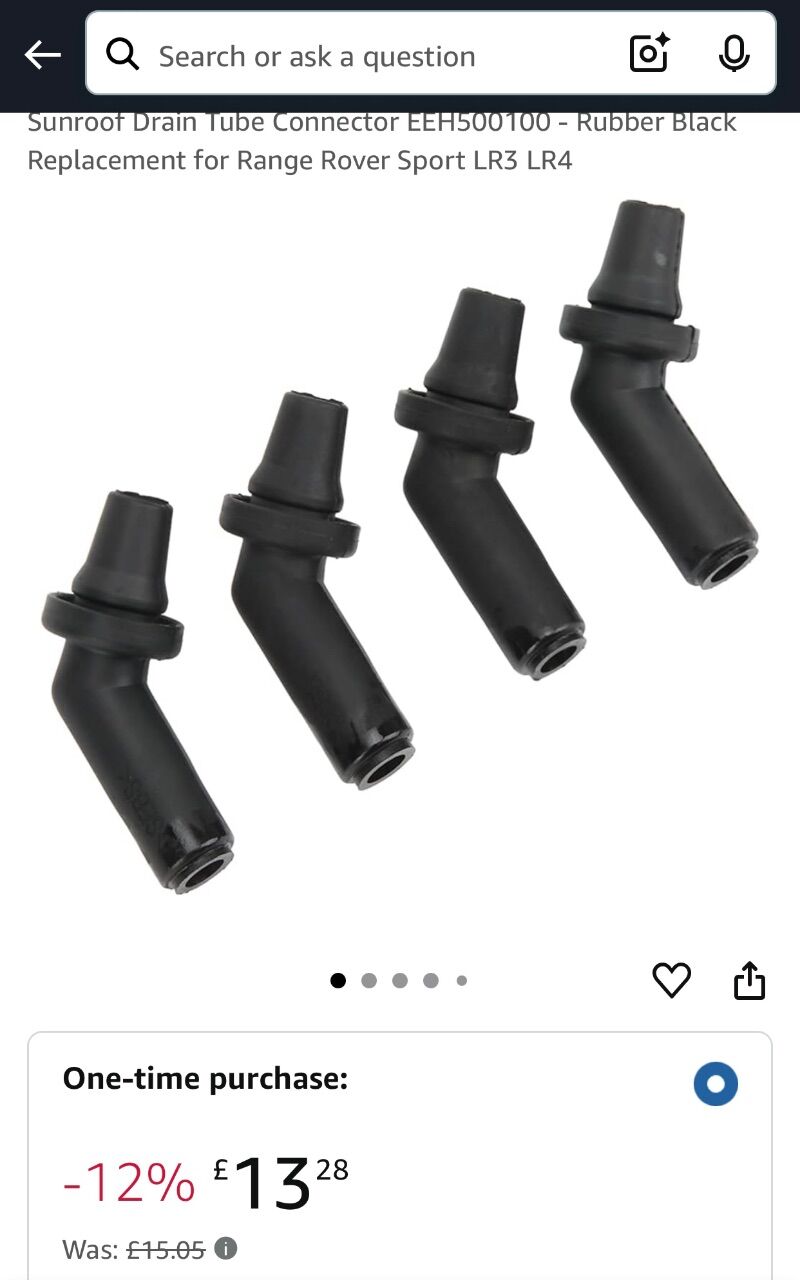The width and height of the screenshot is (800, 1280).
Task: Go back using the top-left arrow
Action: pyautogui.click(x=42, y=55)
